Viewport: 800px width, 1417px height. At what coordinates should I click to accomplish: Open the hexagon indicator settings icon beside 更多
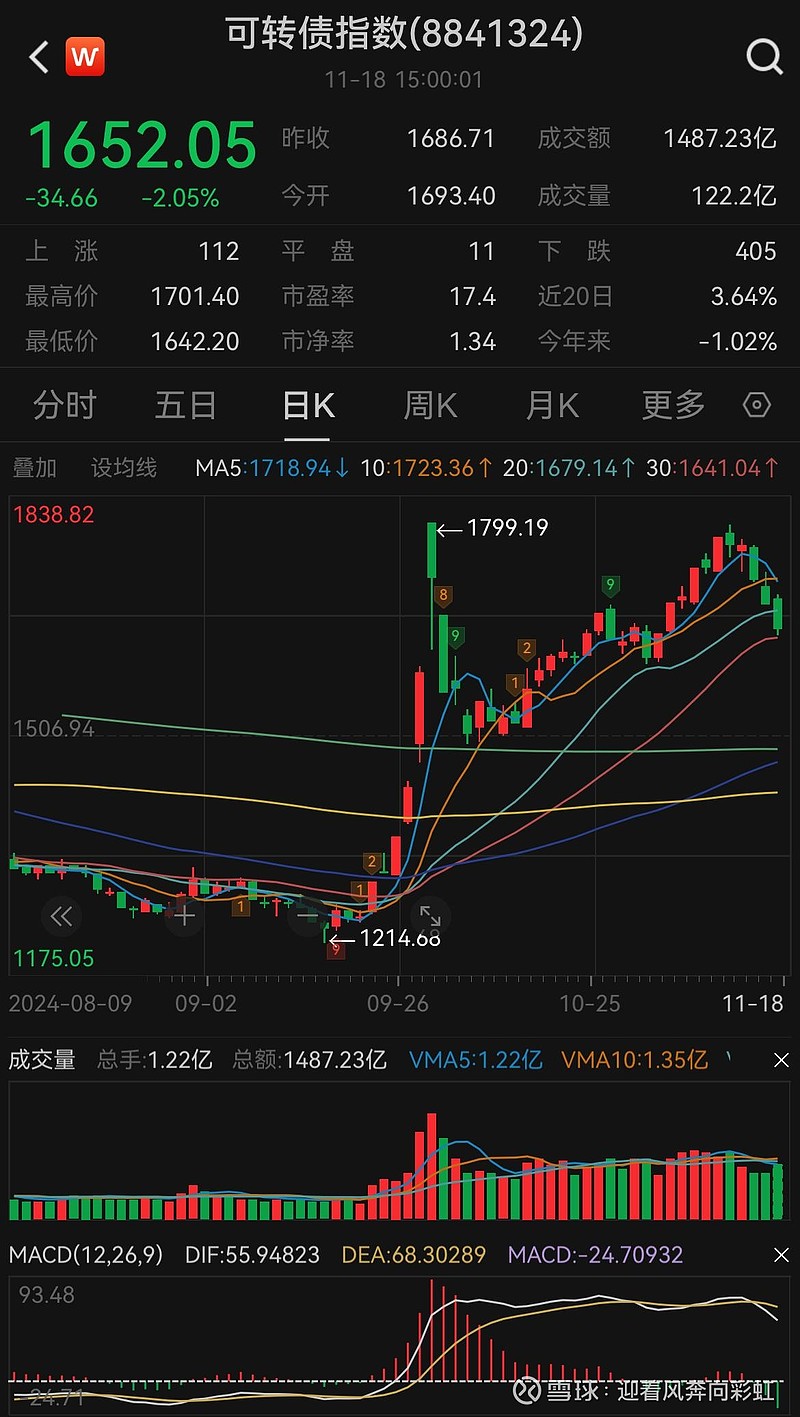pyautogui.click(x=757, y=405)
